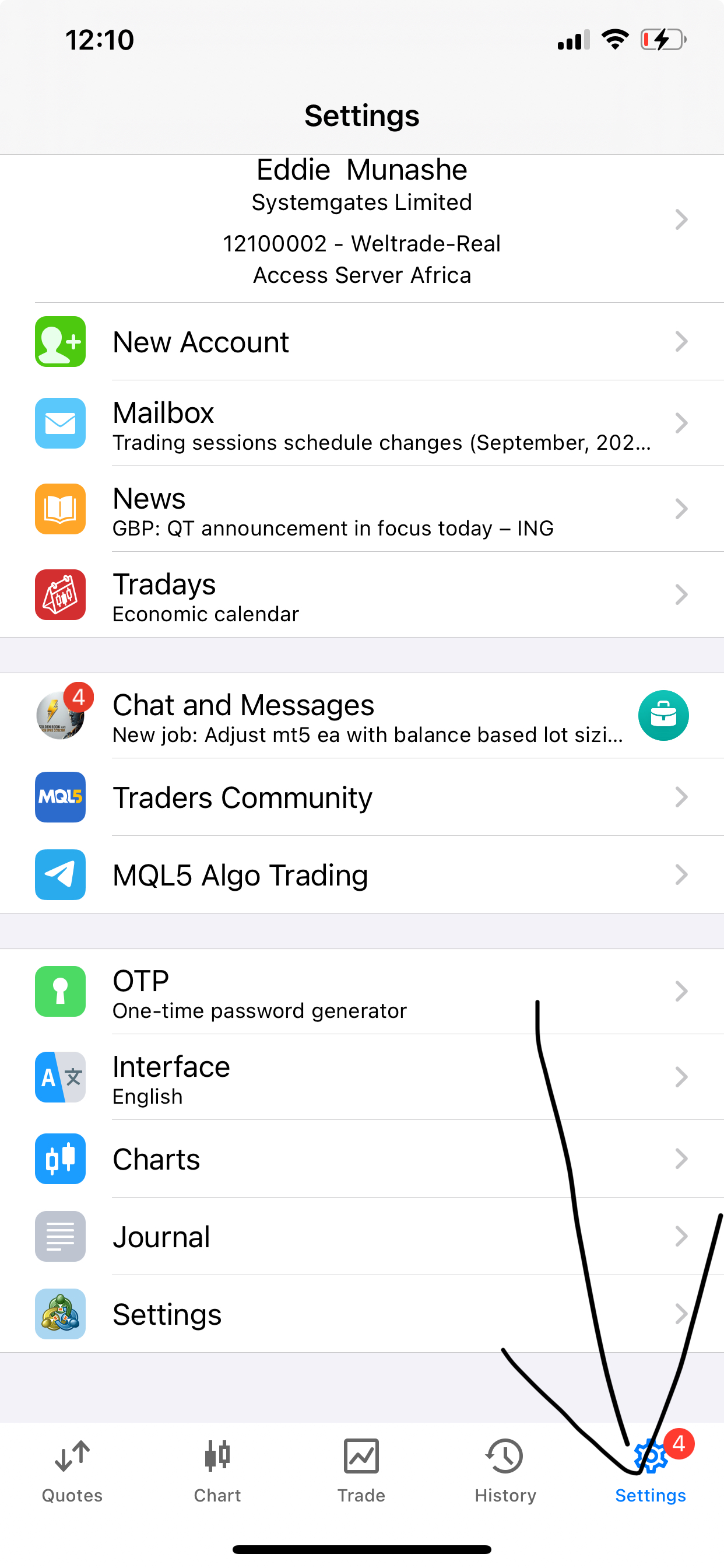Open Traders Community
Viewport: 724px width, 1568px height.
361,797
